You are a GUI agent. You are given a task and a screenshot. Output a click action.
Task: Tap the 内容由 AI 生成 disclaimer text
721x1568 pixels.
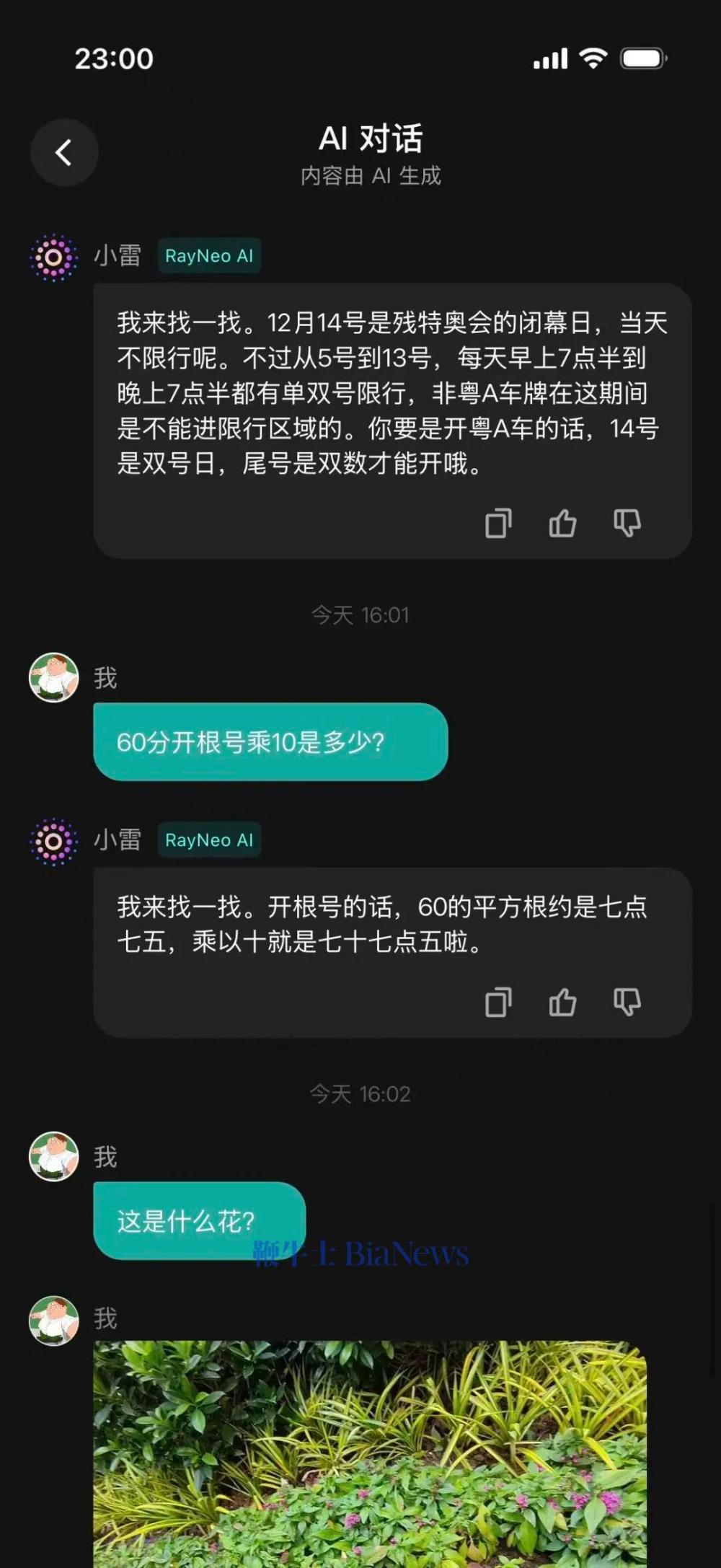(373, 175)
